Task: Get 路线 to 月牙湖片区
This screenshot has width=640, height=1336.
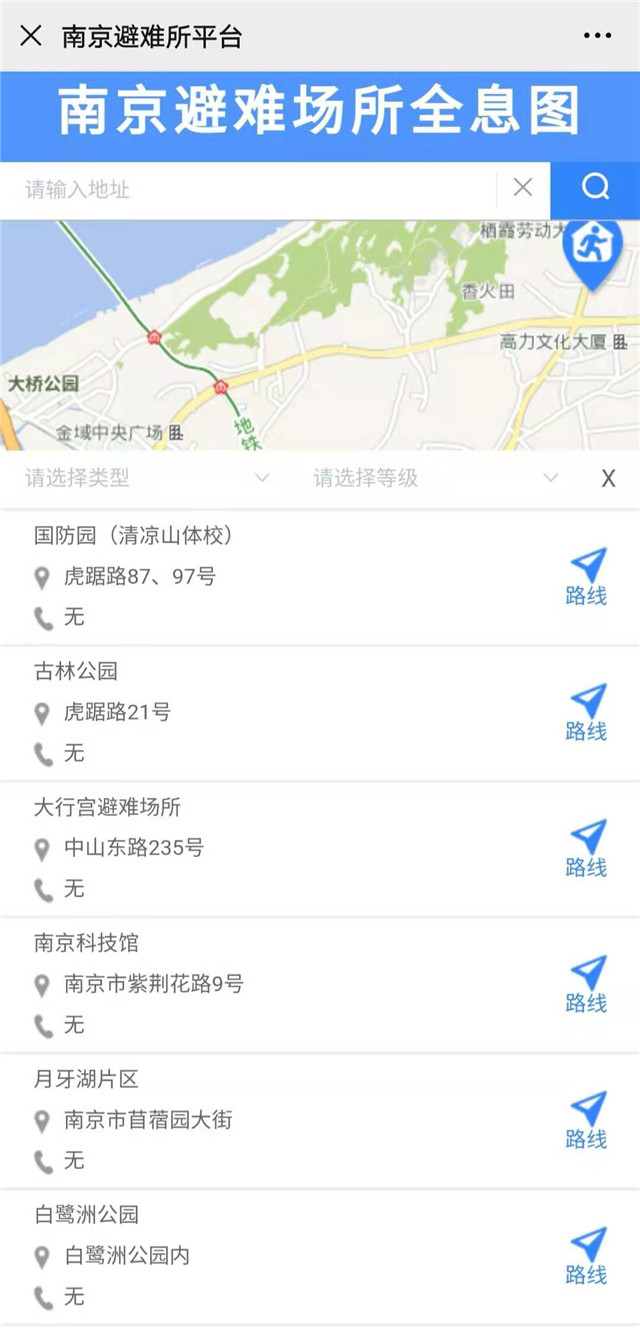Action: (587, 1121)
